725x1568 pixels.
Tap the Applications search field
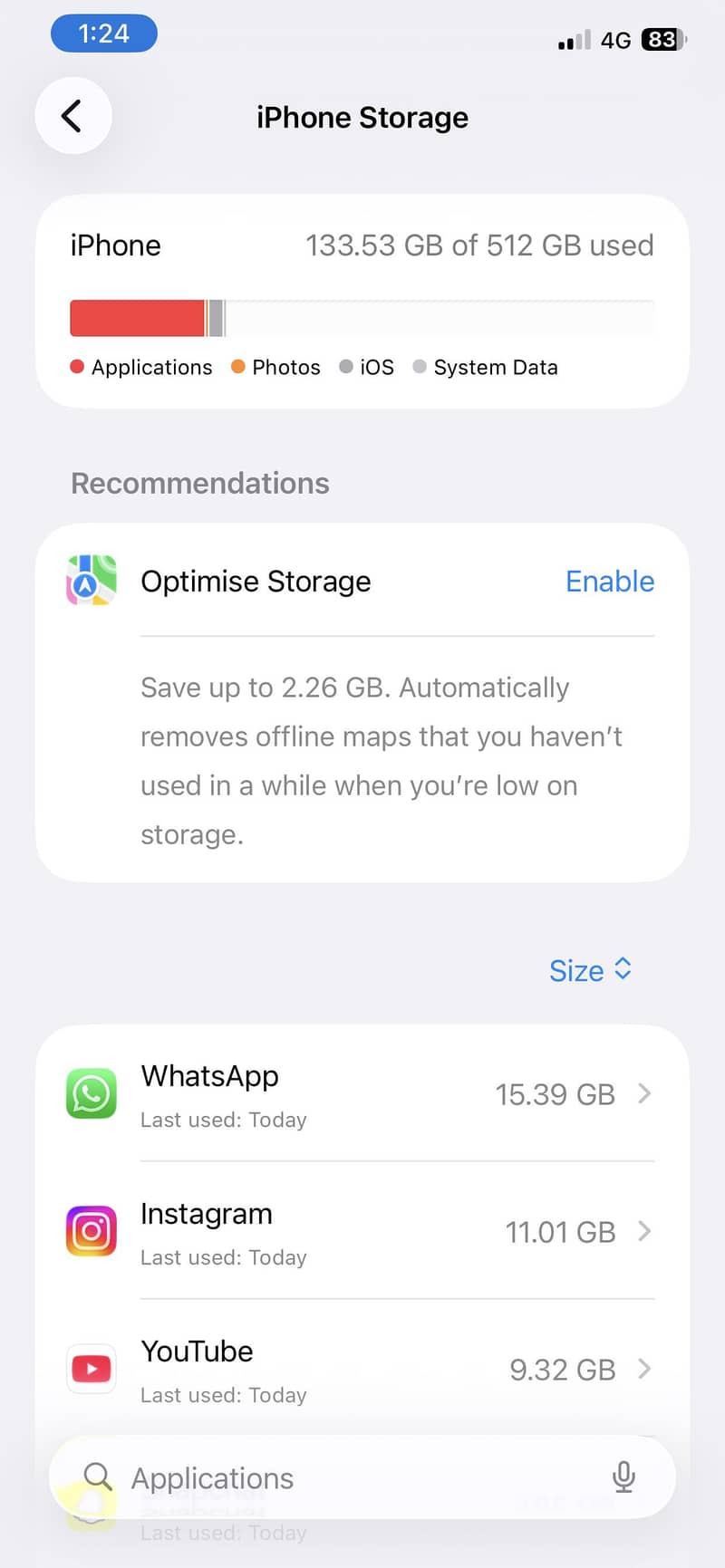point(272,1477)
